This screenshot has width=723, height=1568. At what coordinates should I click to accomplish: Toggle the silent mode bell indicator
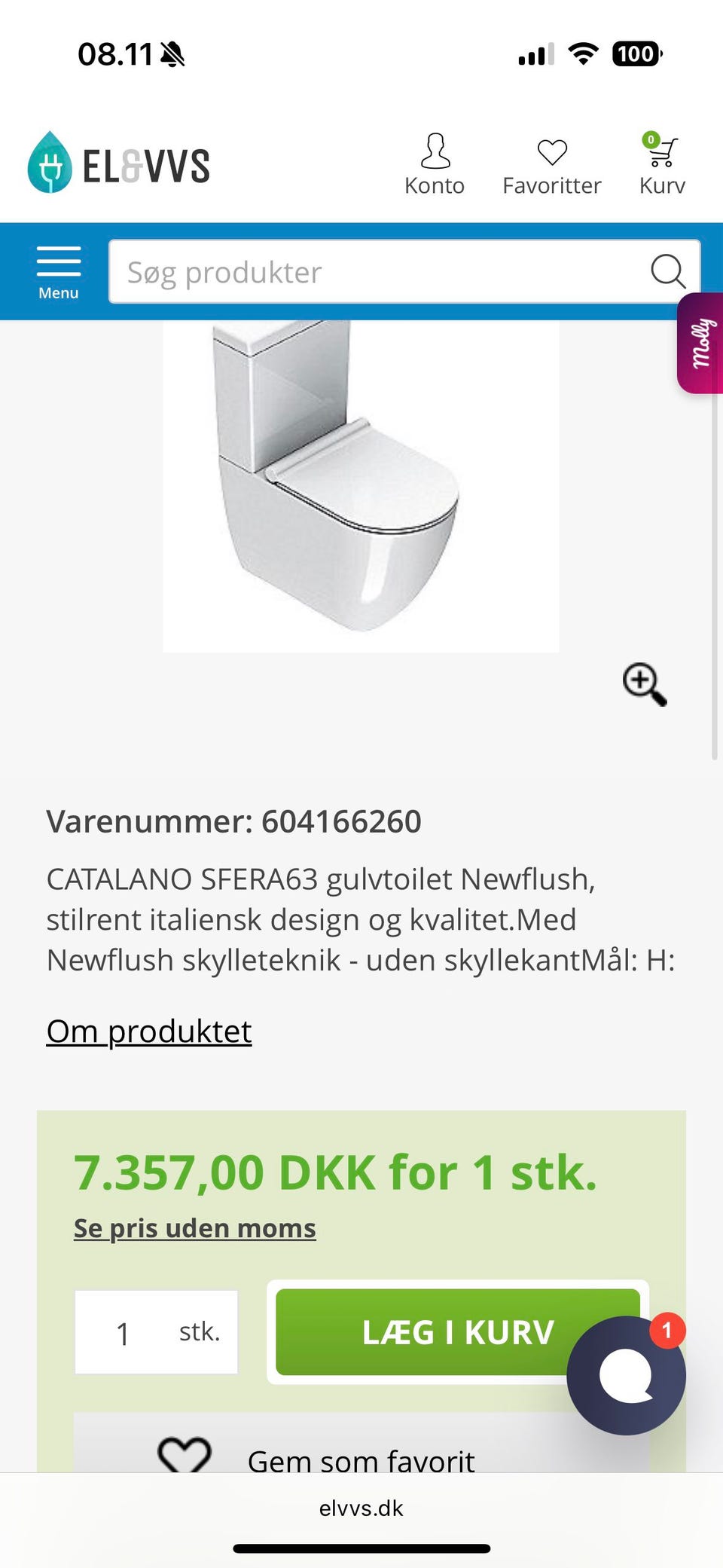[x=172, y=53]
